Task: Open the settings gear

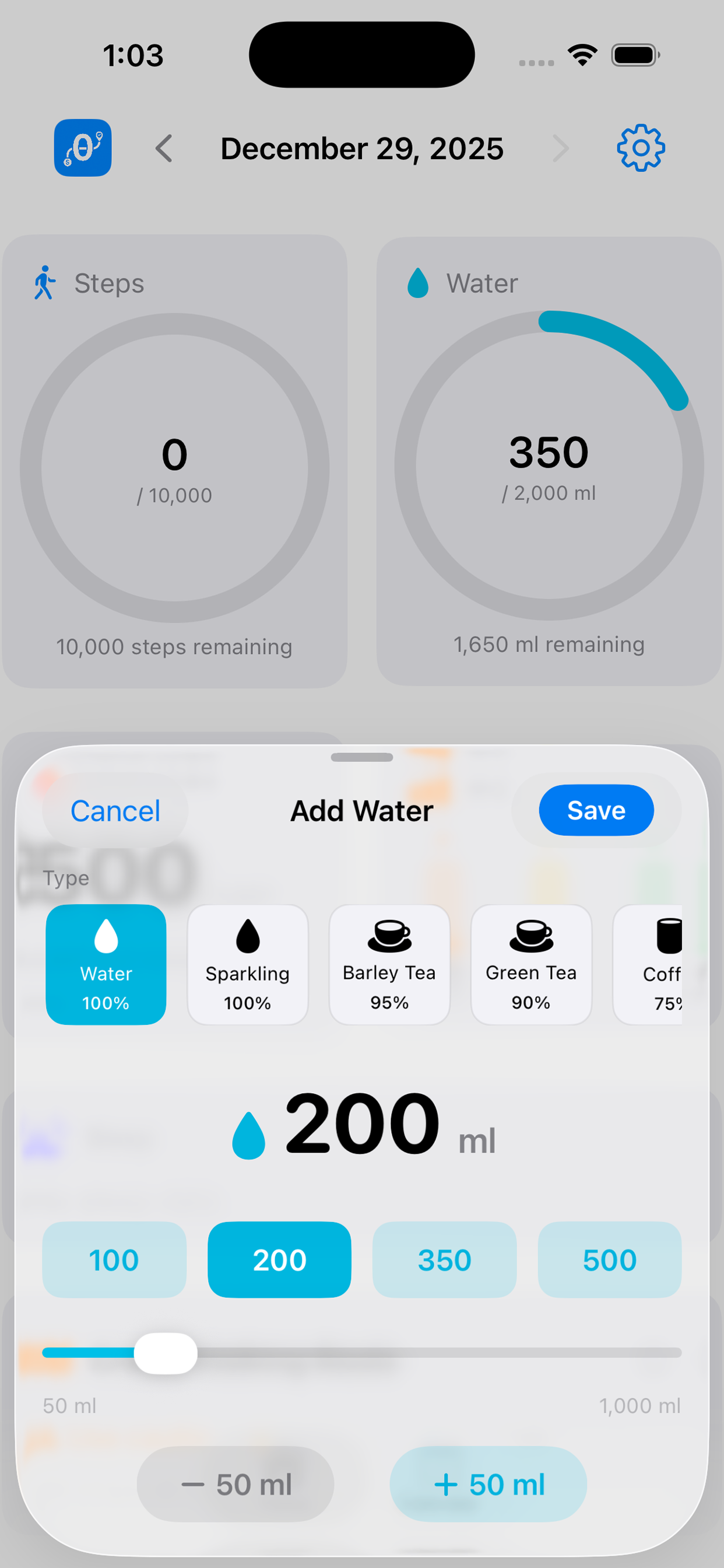Action: click(x=642, y=148)
